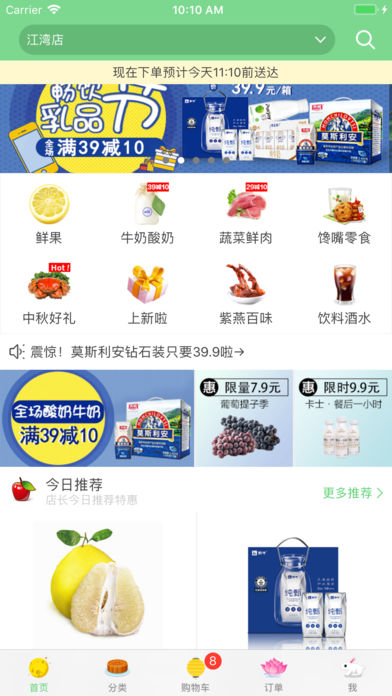Open the 限时9.9元 卡士 deal
The image size is (392, 696).
pos(343,418)
